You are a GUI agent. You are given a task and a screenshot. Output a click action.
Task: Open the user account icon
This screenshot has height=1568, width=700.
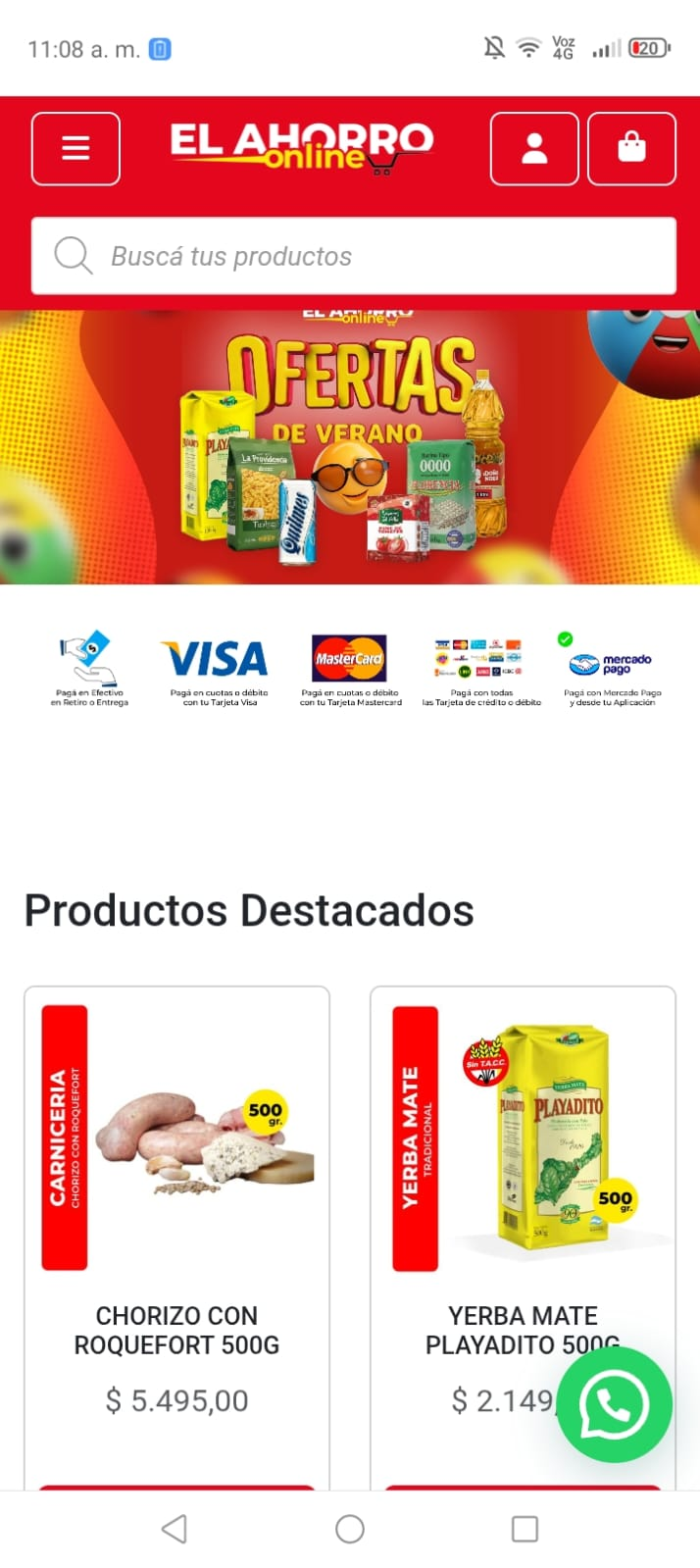(534, 149)
